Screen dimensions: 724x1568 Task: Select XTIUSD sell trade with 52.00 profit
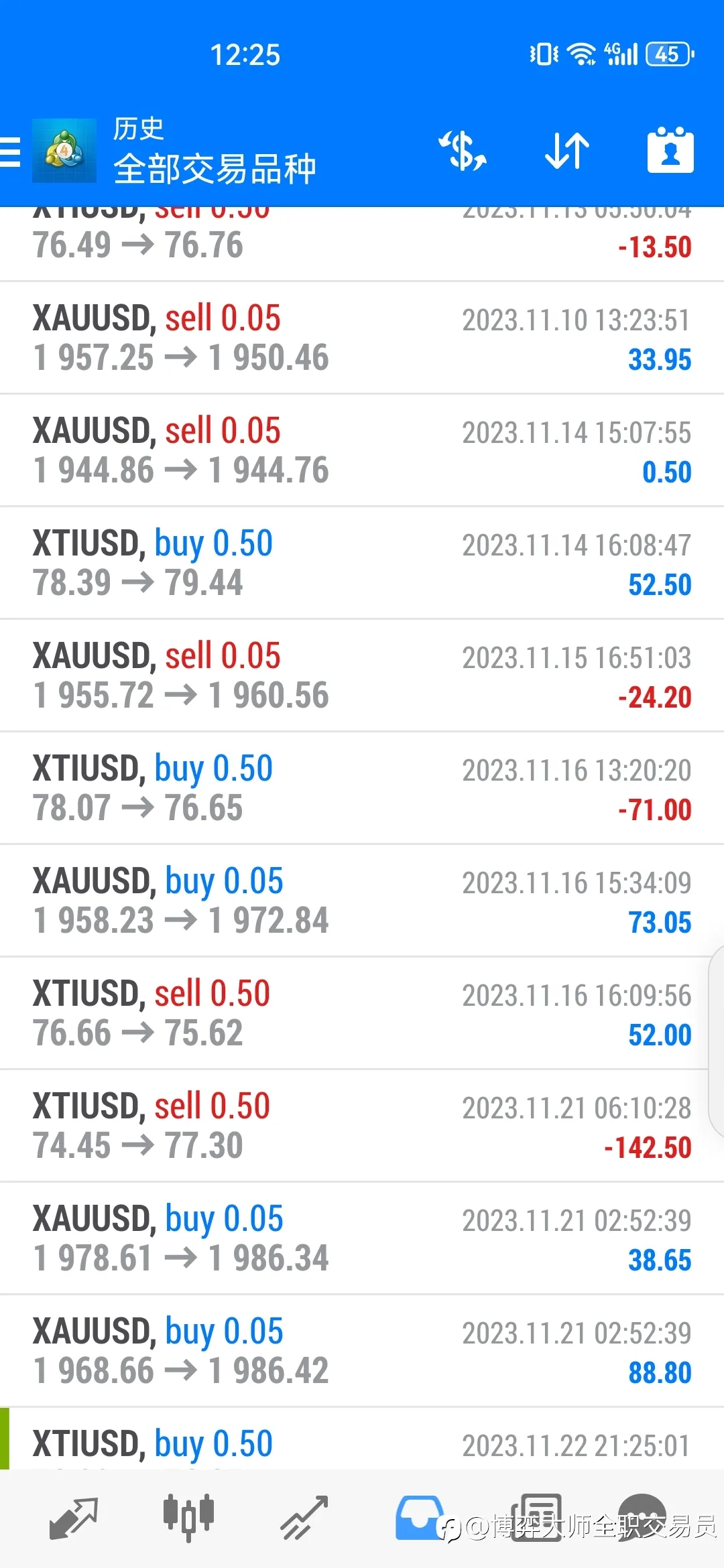362,1013
